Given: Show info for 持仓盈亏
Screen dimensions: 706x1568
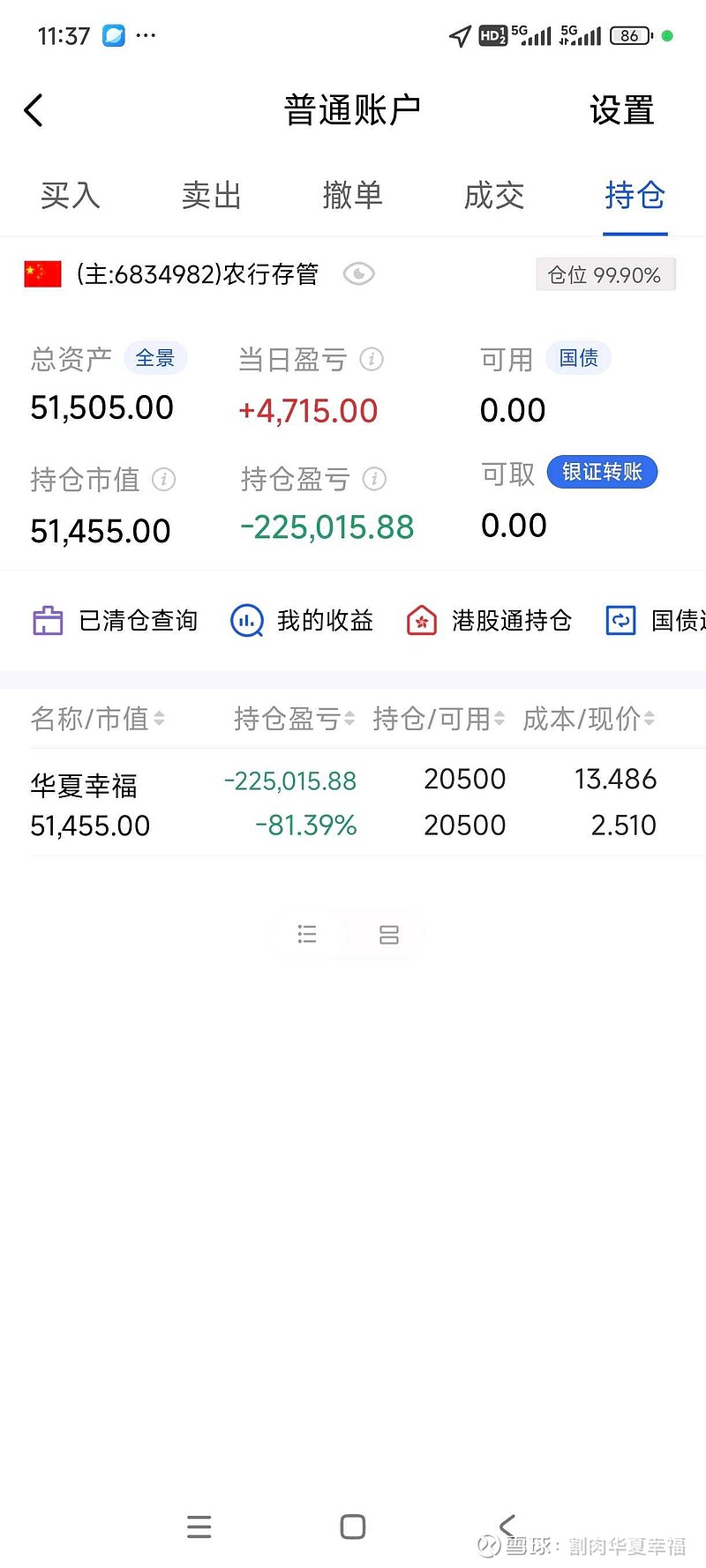Looking at the screenshot, I should [375, 479].
